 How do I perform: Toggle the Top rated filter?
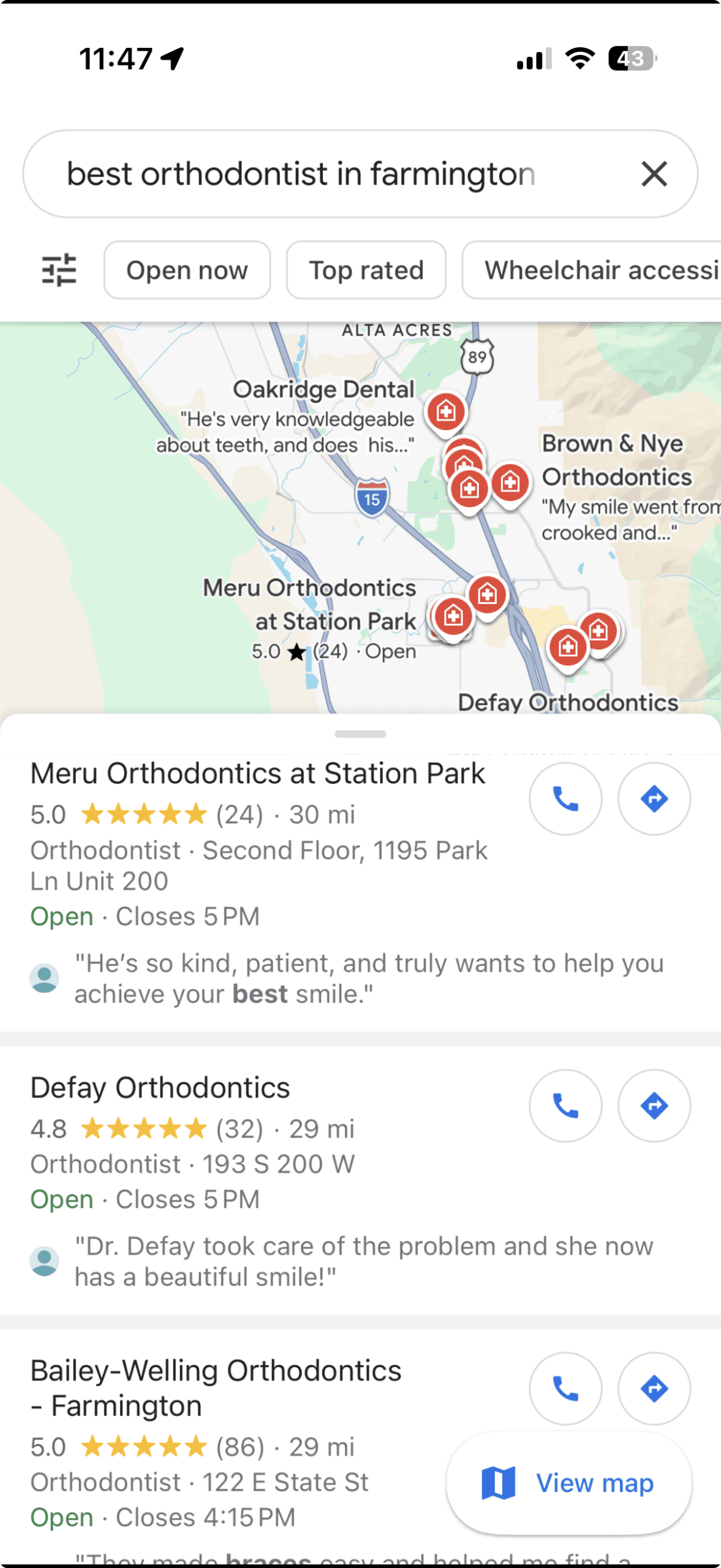click(x=366, y=269)
